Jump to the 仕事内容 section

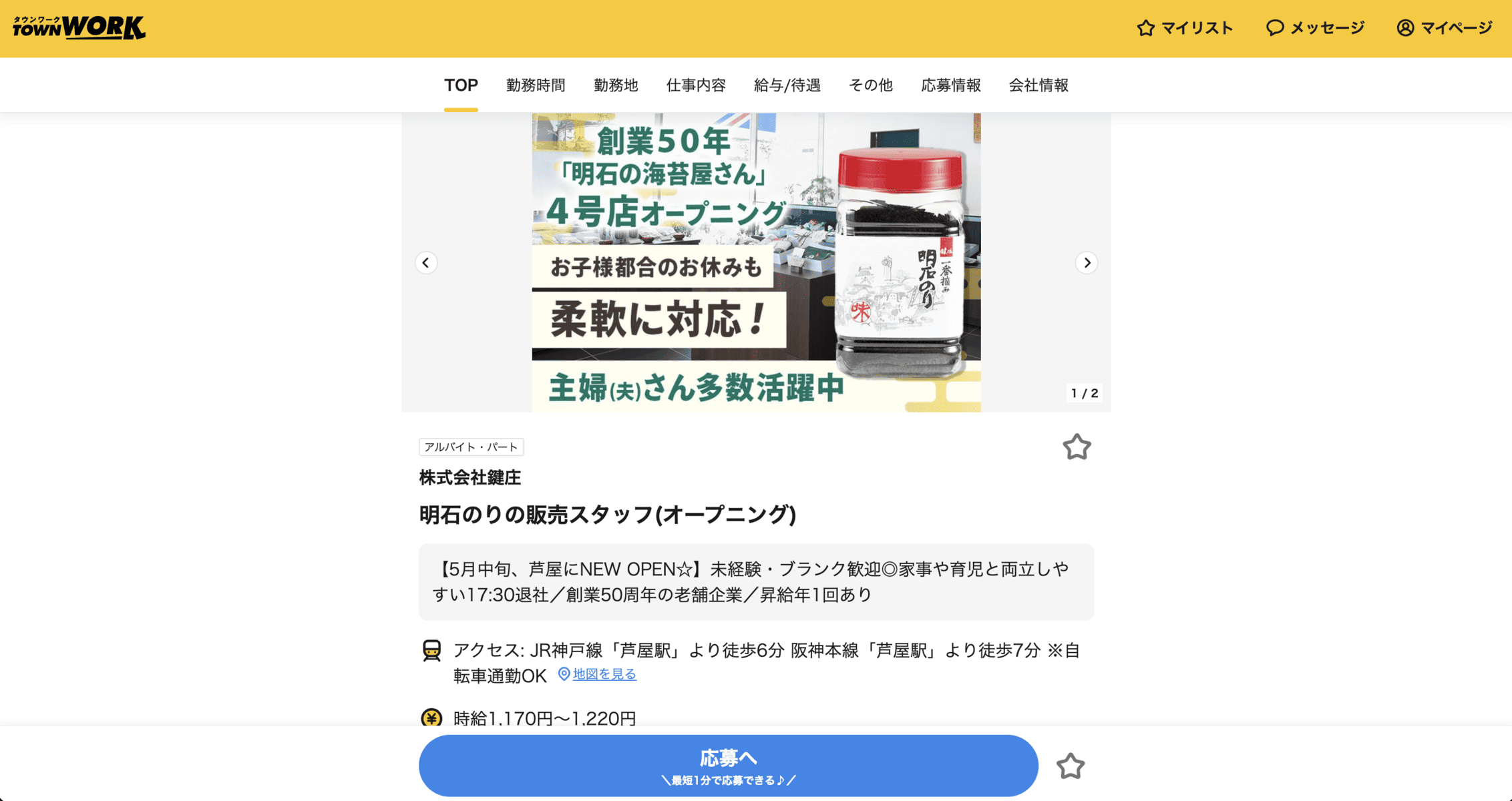696,85
